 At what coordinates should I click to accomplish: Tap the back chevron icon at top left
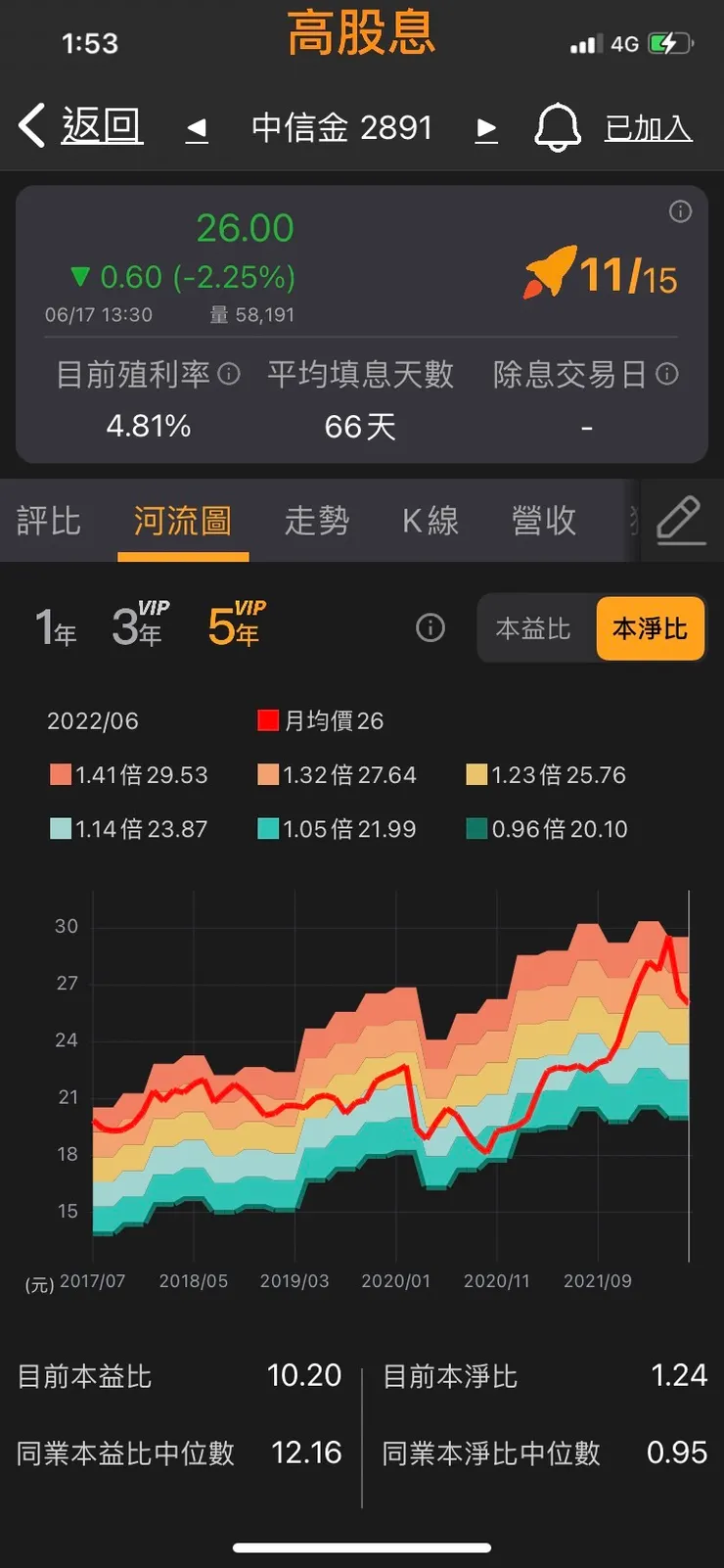click(x=29, y=126)
